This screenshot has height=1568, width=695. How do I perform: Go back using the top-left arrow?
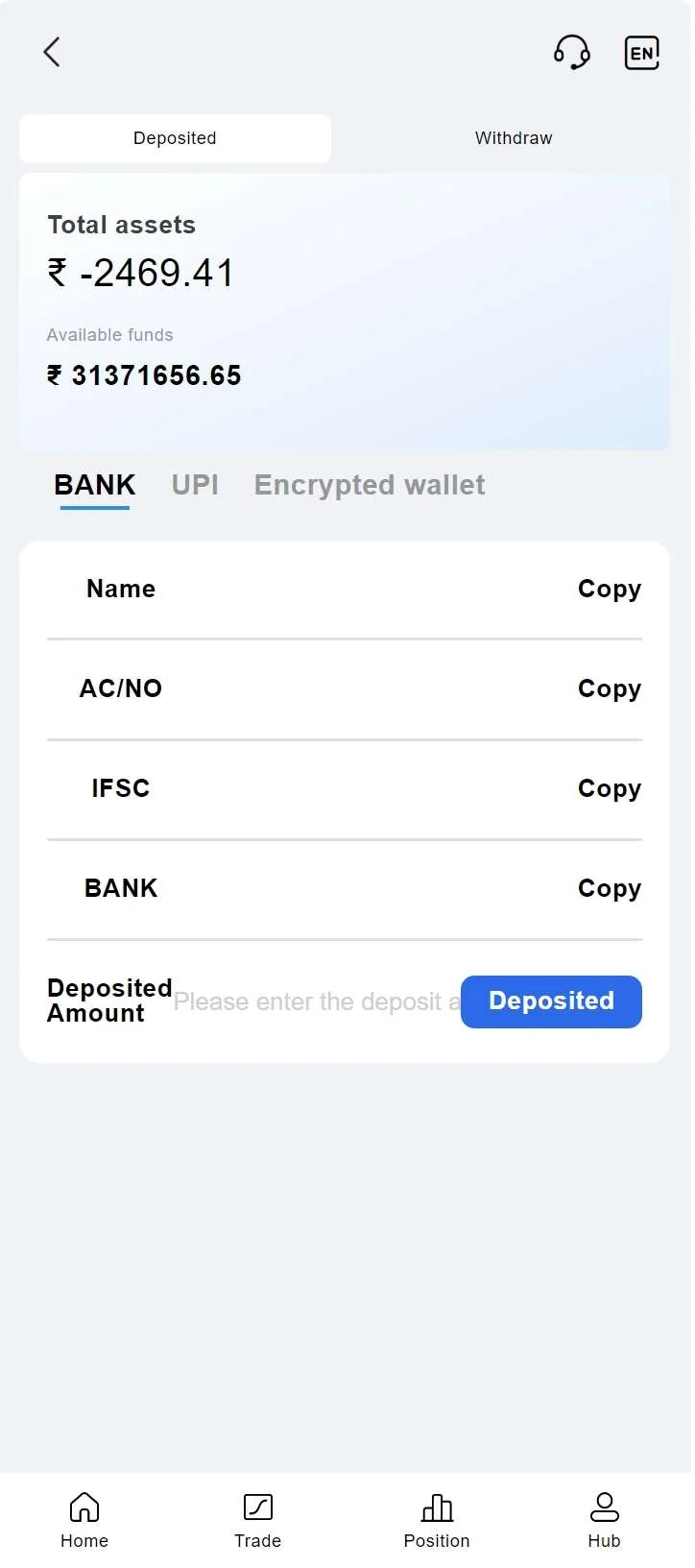(52, 52)
